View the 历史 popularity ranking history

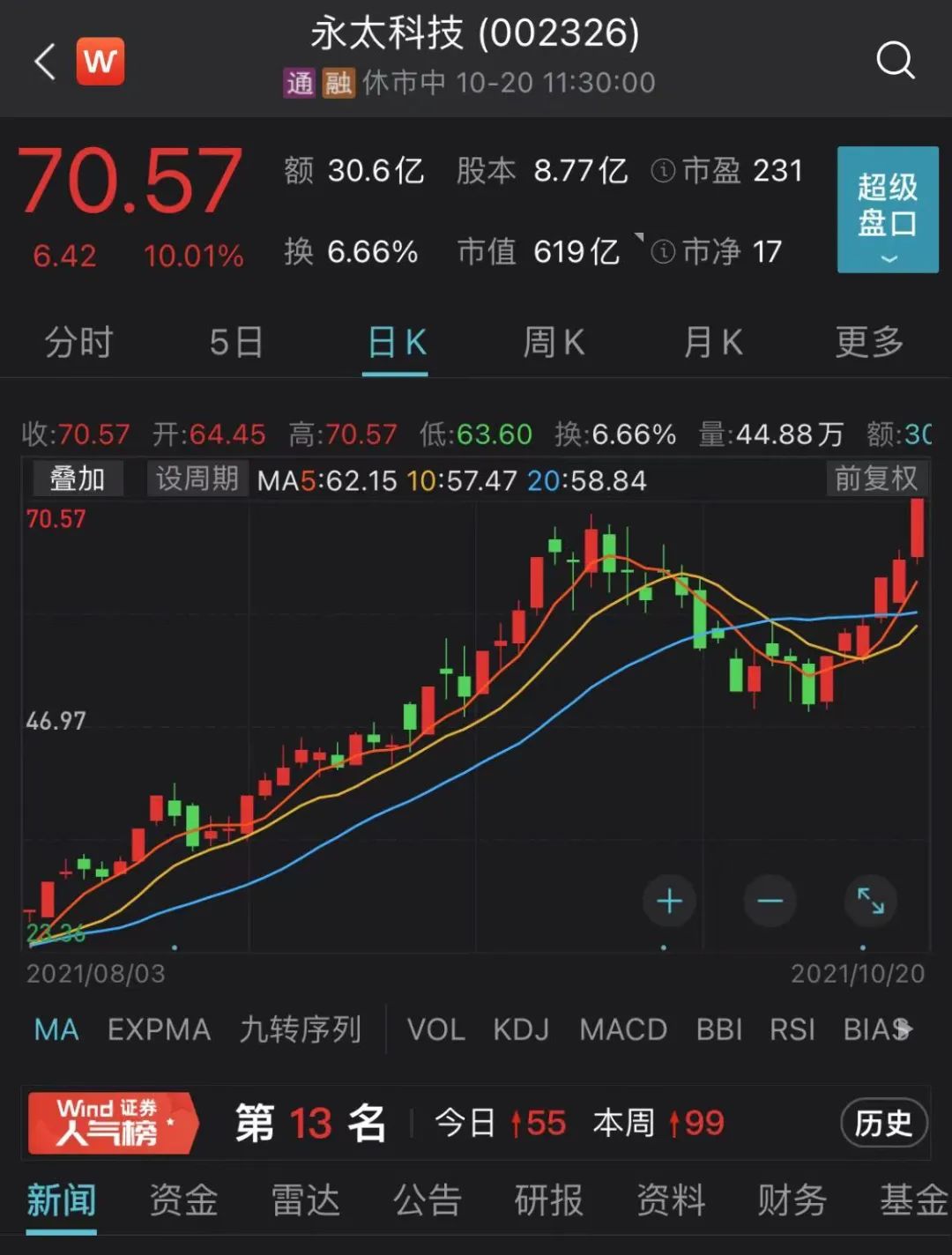click(x=882, y=1123)
